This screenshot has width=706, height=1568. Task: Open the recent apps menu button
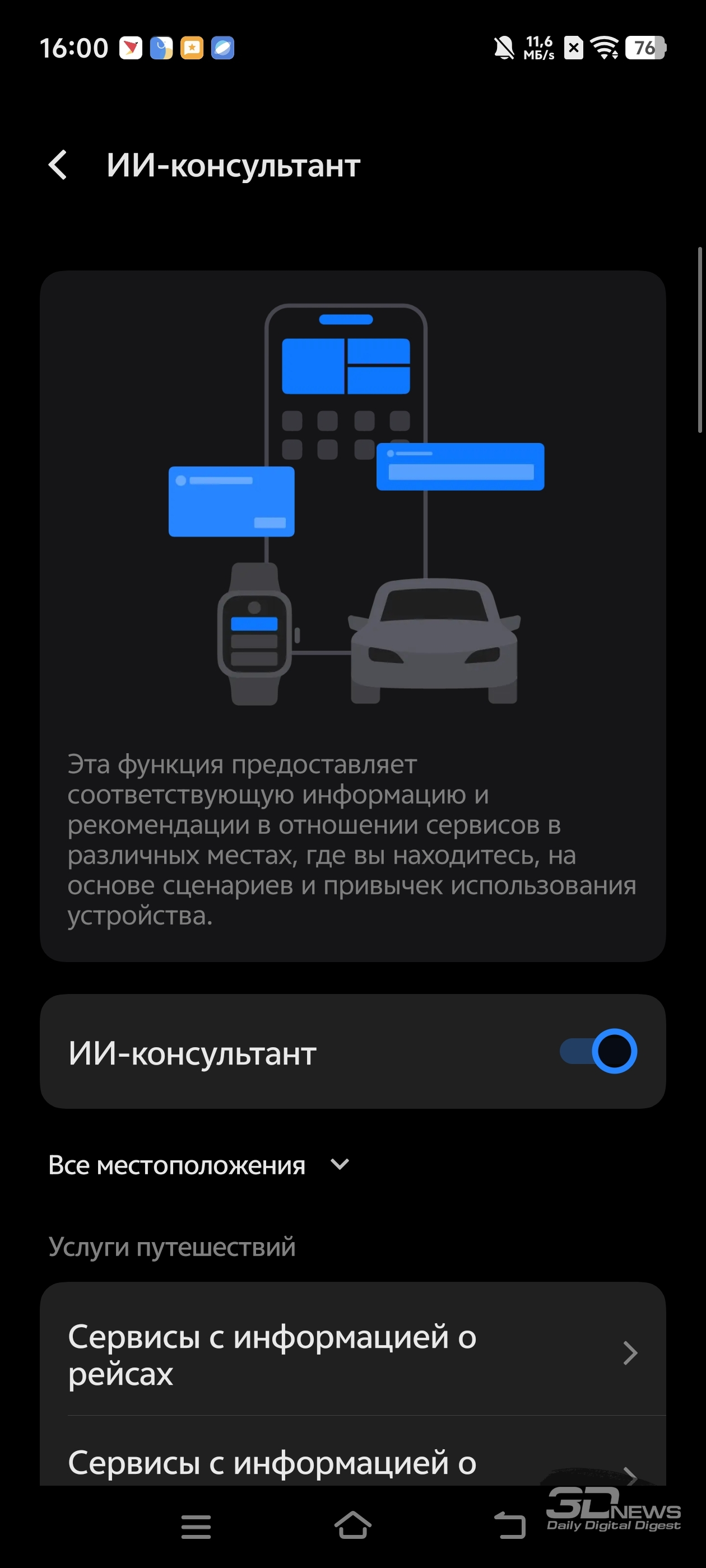196,1527
